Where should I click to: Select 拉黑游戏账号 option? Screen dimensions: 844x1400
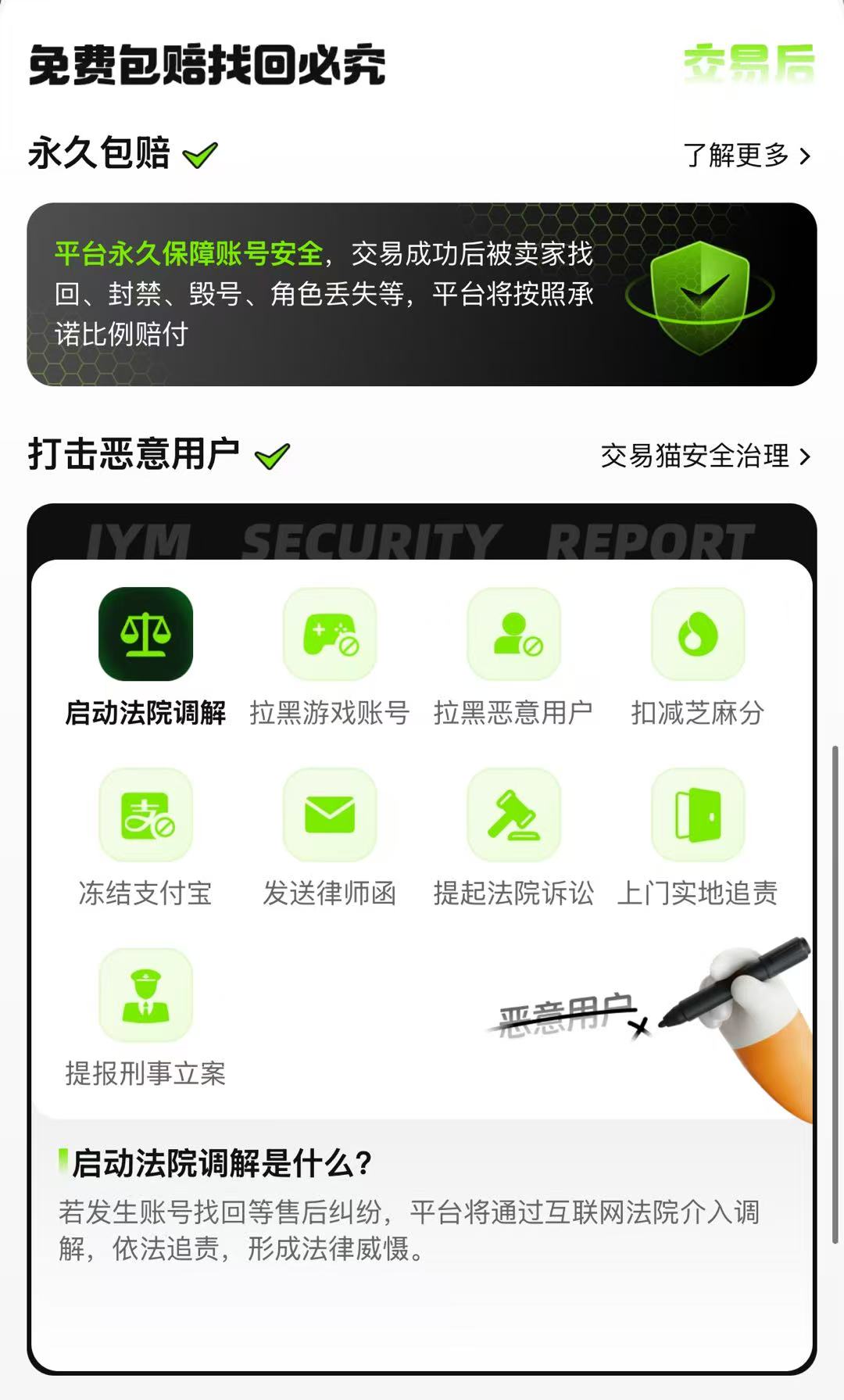[330, 657]
